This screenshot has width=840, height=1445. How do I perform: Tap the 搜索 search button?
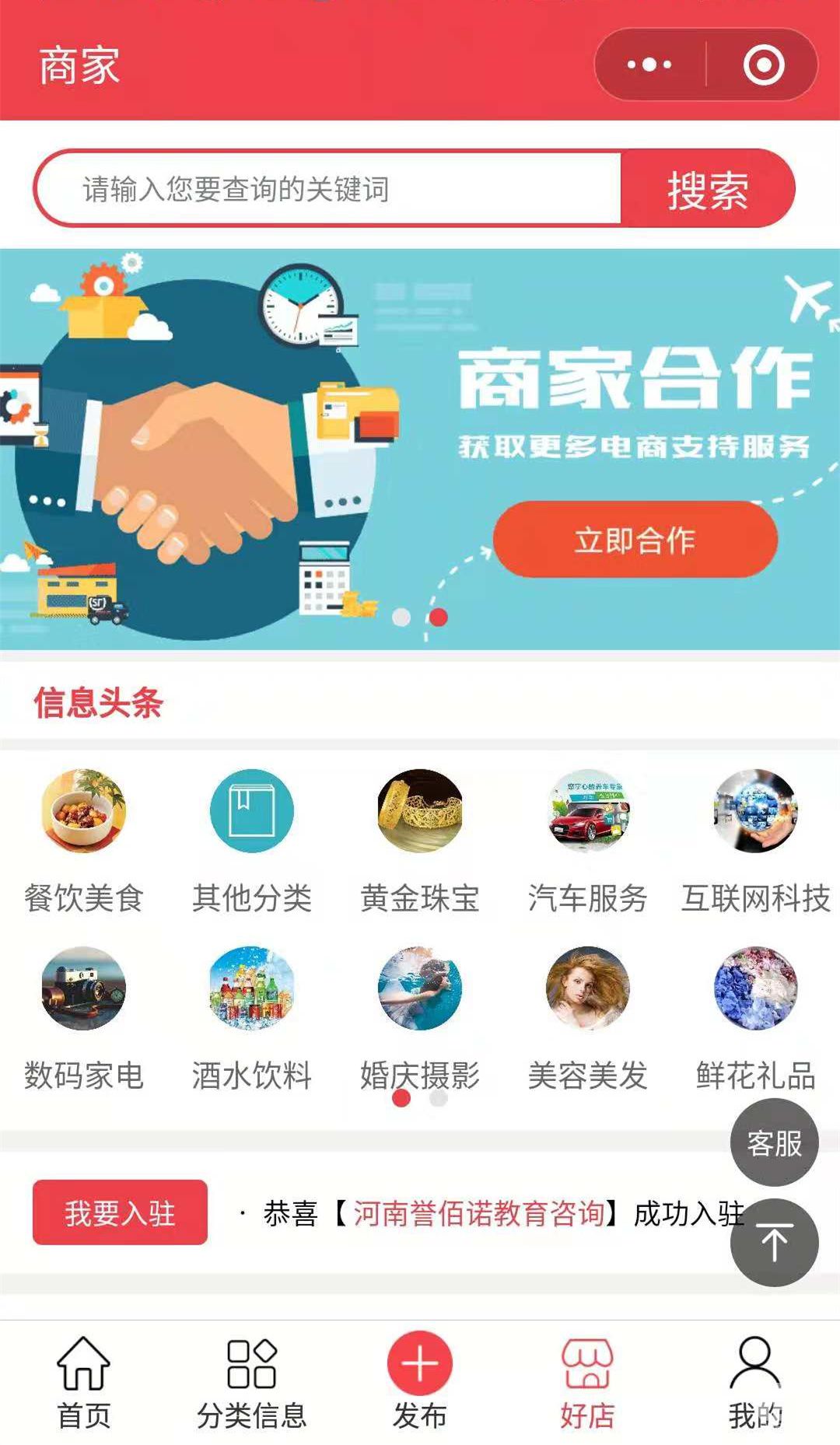pyautogui.click(x=707, y=189)
